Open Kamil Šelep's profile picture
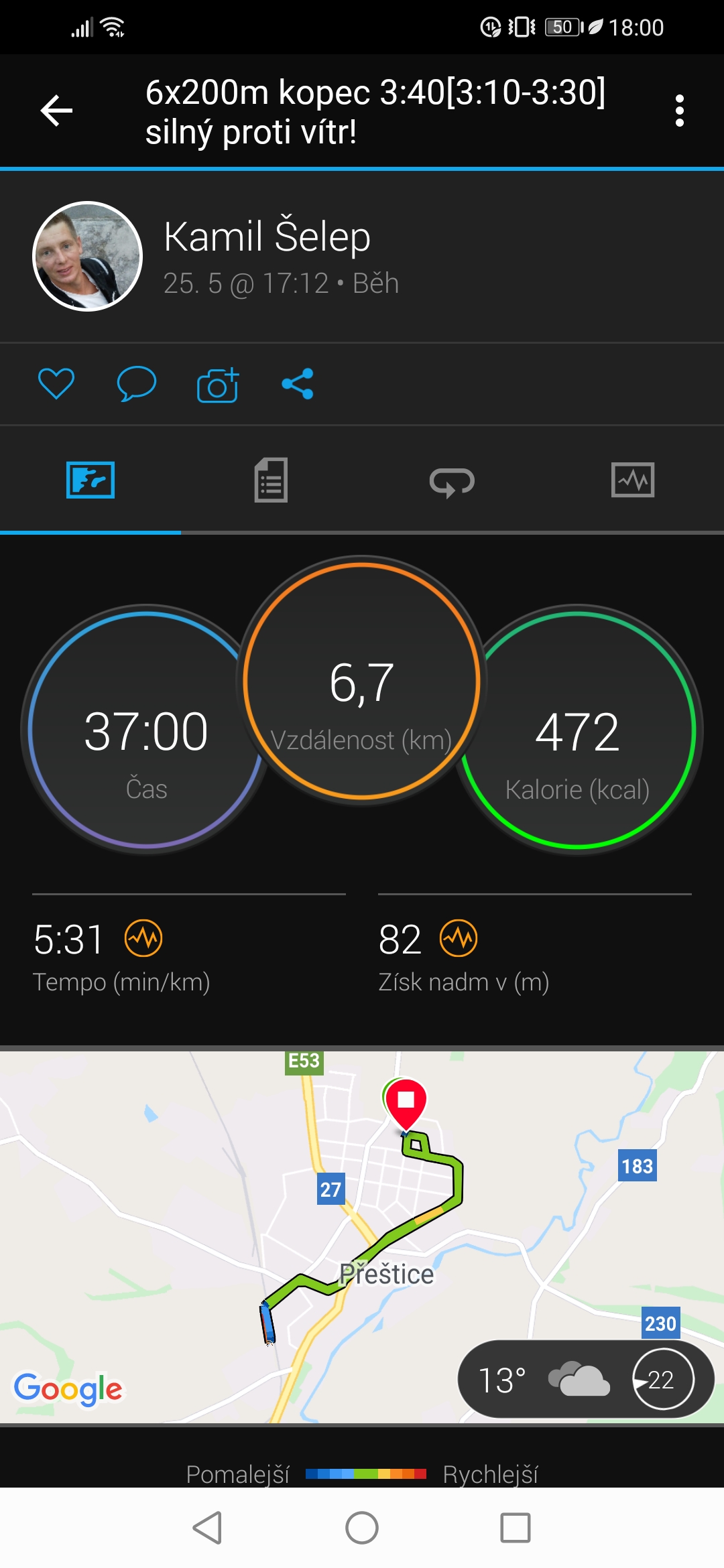724x1568 pixels. [x=88, y=256]
